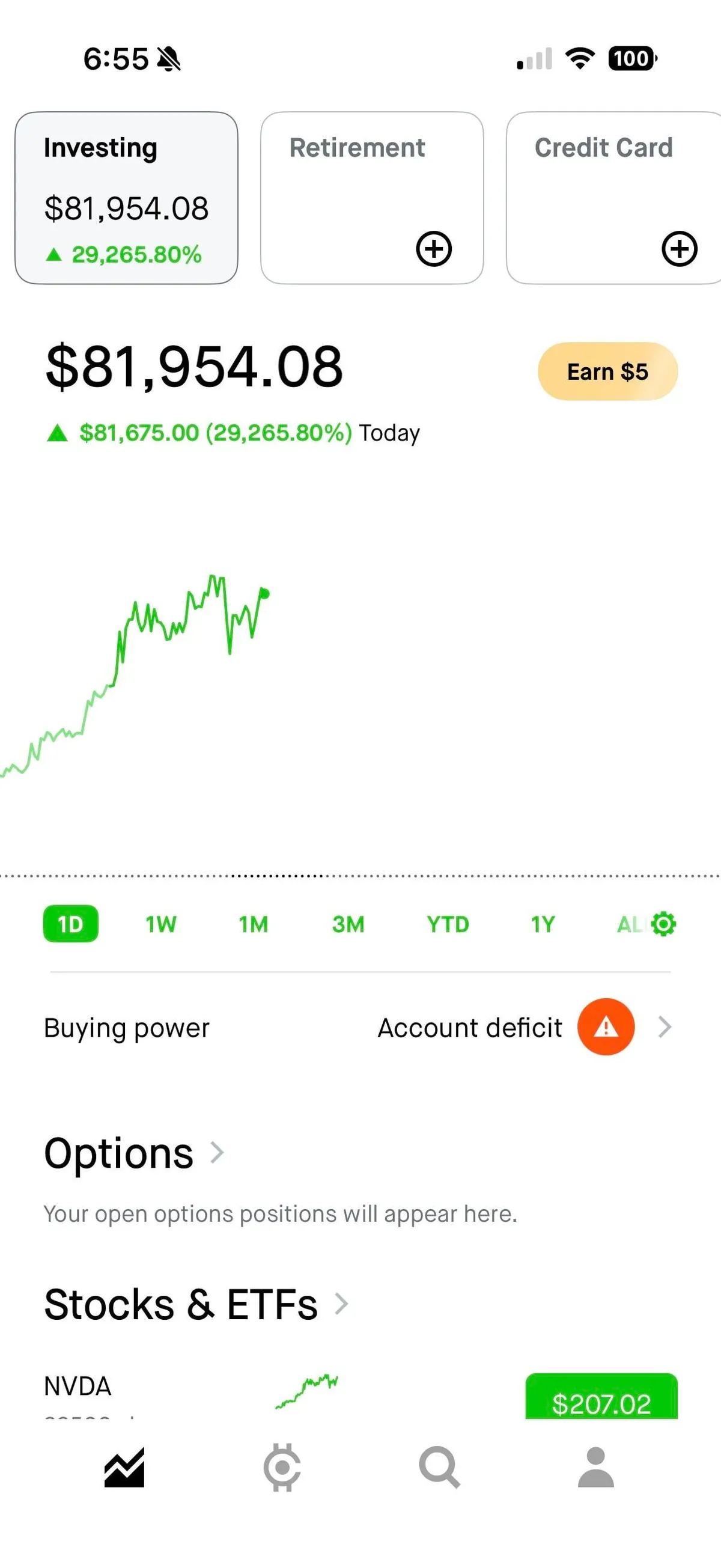Tap the Account deficit warning icon
This screenshot has height=1568, width=721.
606,1027
